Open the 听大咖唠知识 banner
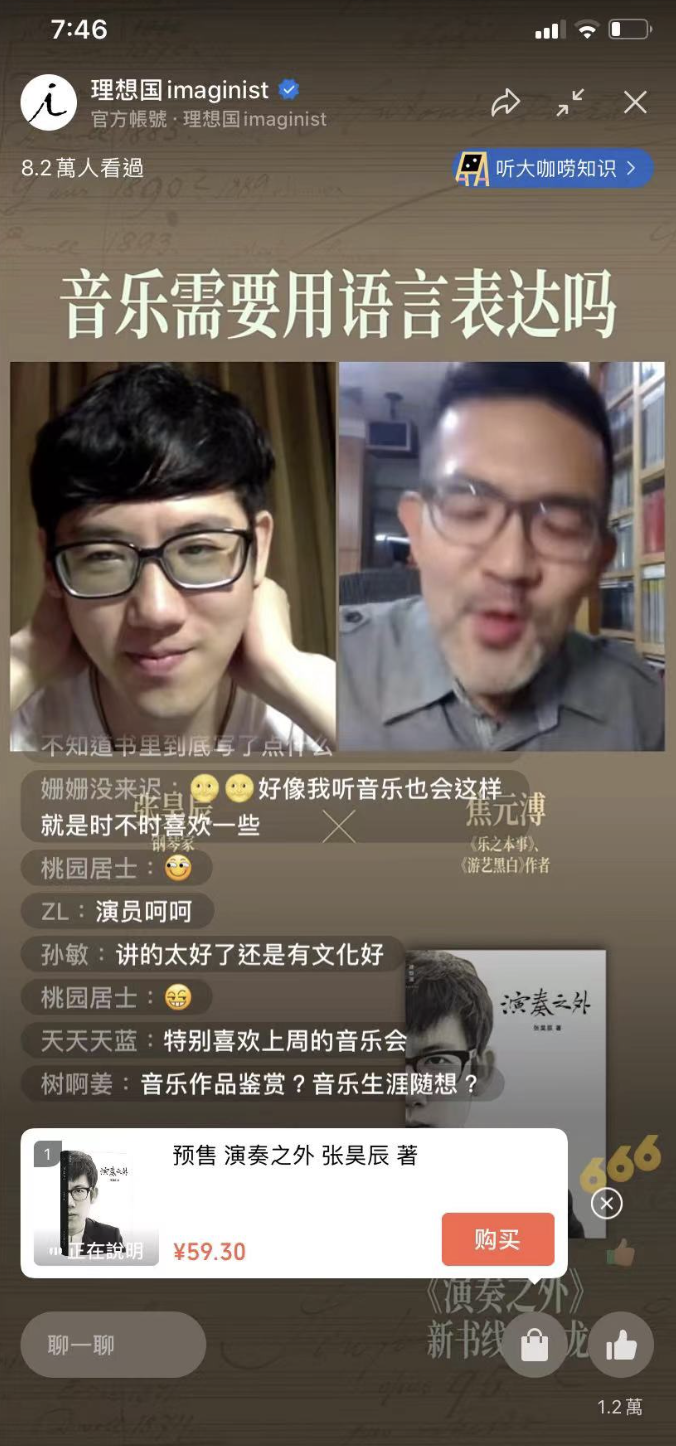This screenshot has height=1446, width=676. click(553, 168)
